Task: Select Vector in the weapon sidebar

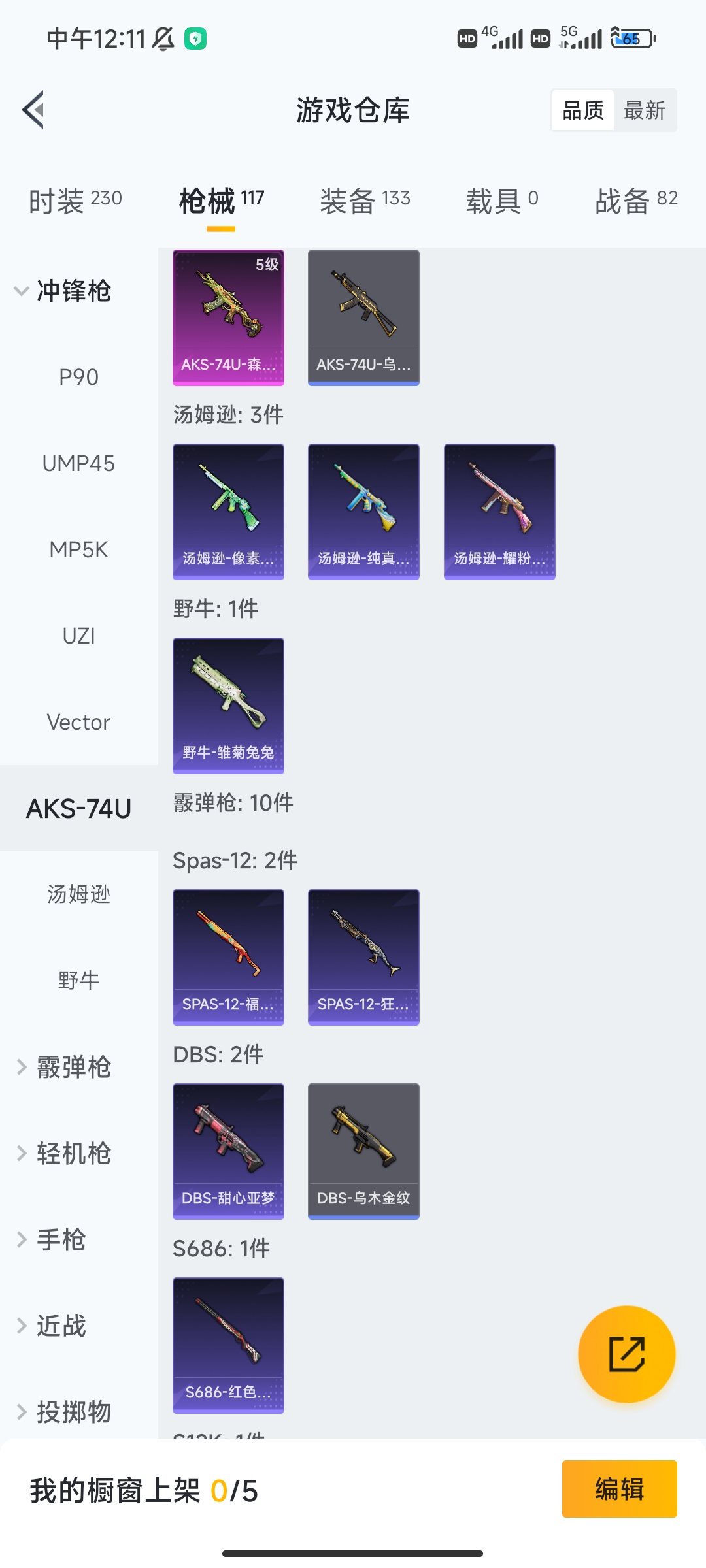Action: [x=78, y=722]
